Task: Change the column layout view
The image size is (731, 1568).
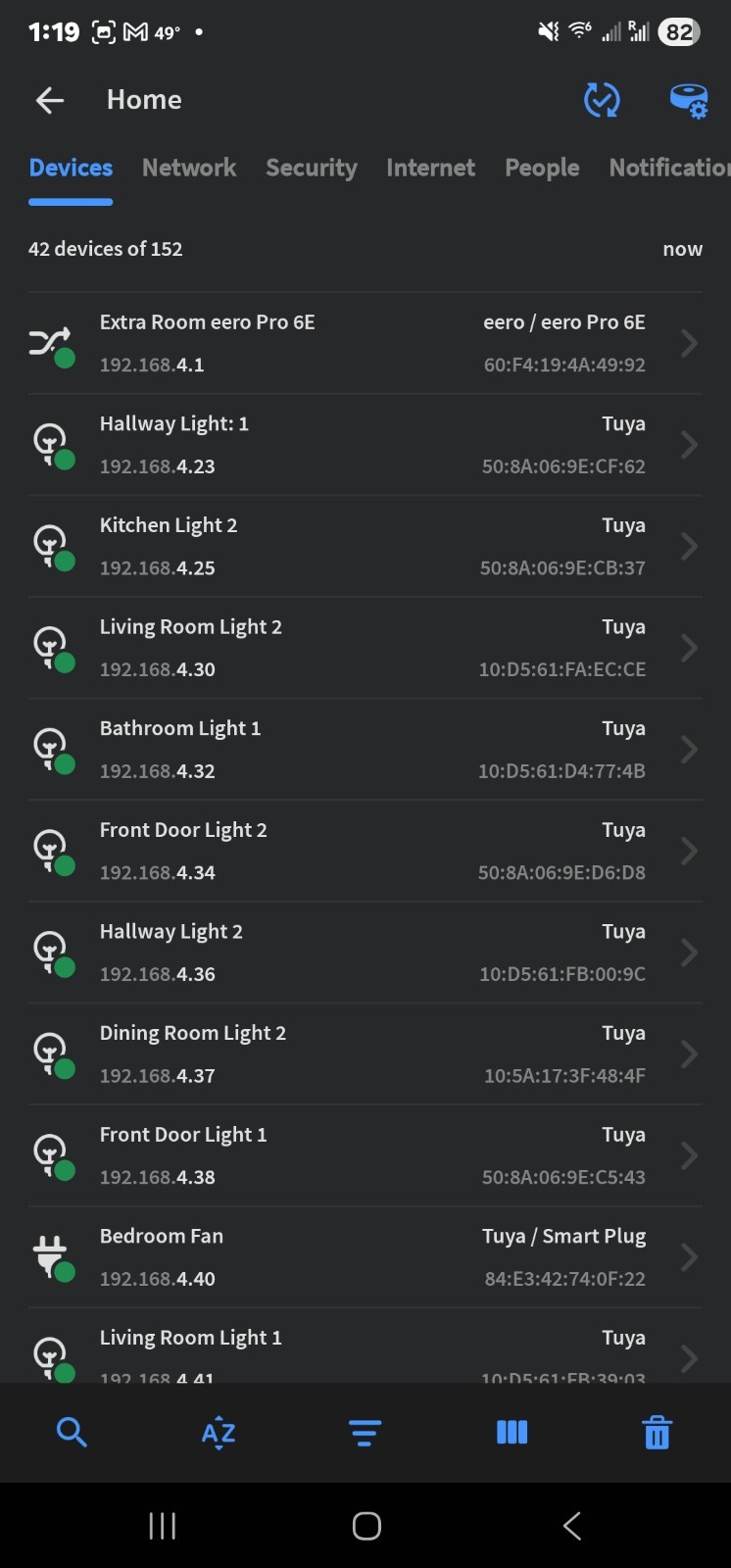Action: pyautogui.click(x=512, y=1433)
